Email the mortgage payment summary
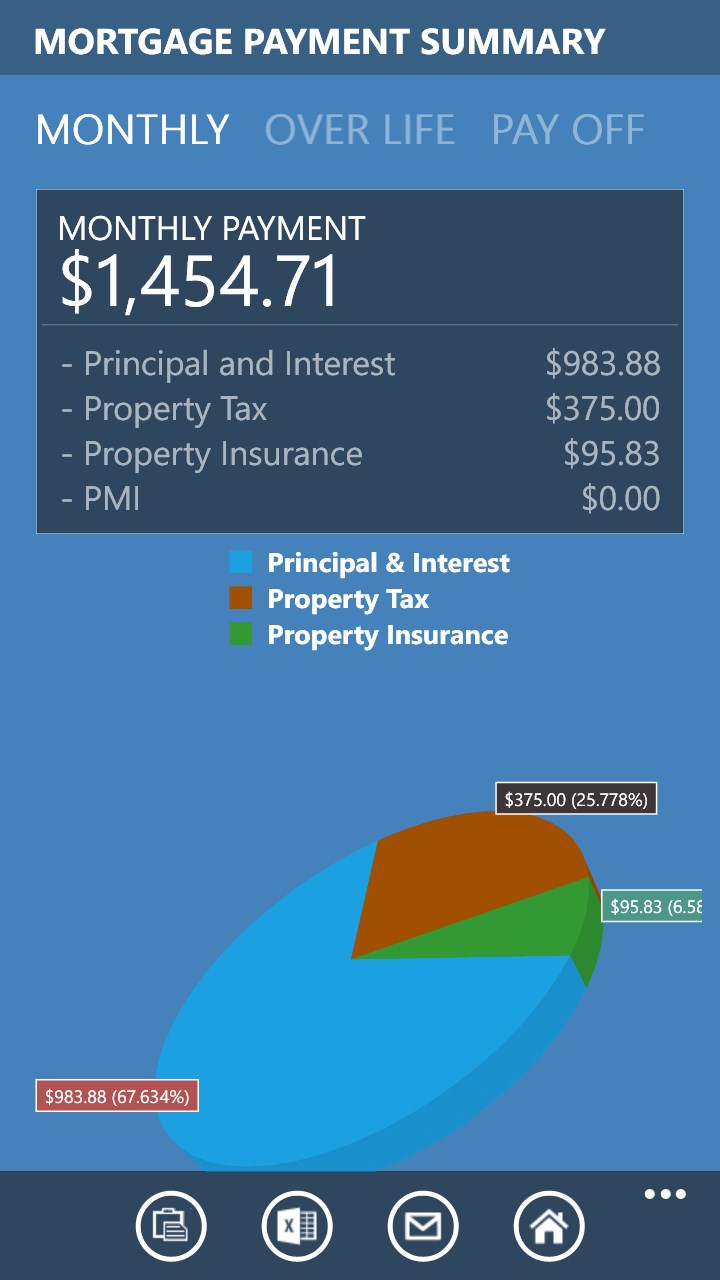 point(423,1225)
